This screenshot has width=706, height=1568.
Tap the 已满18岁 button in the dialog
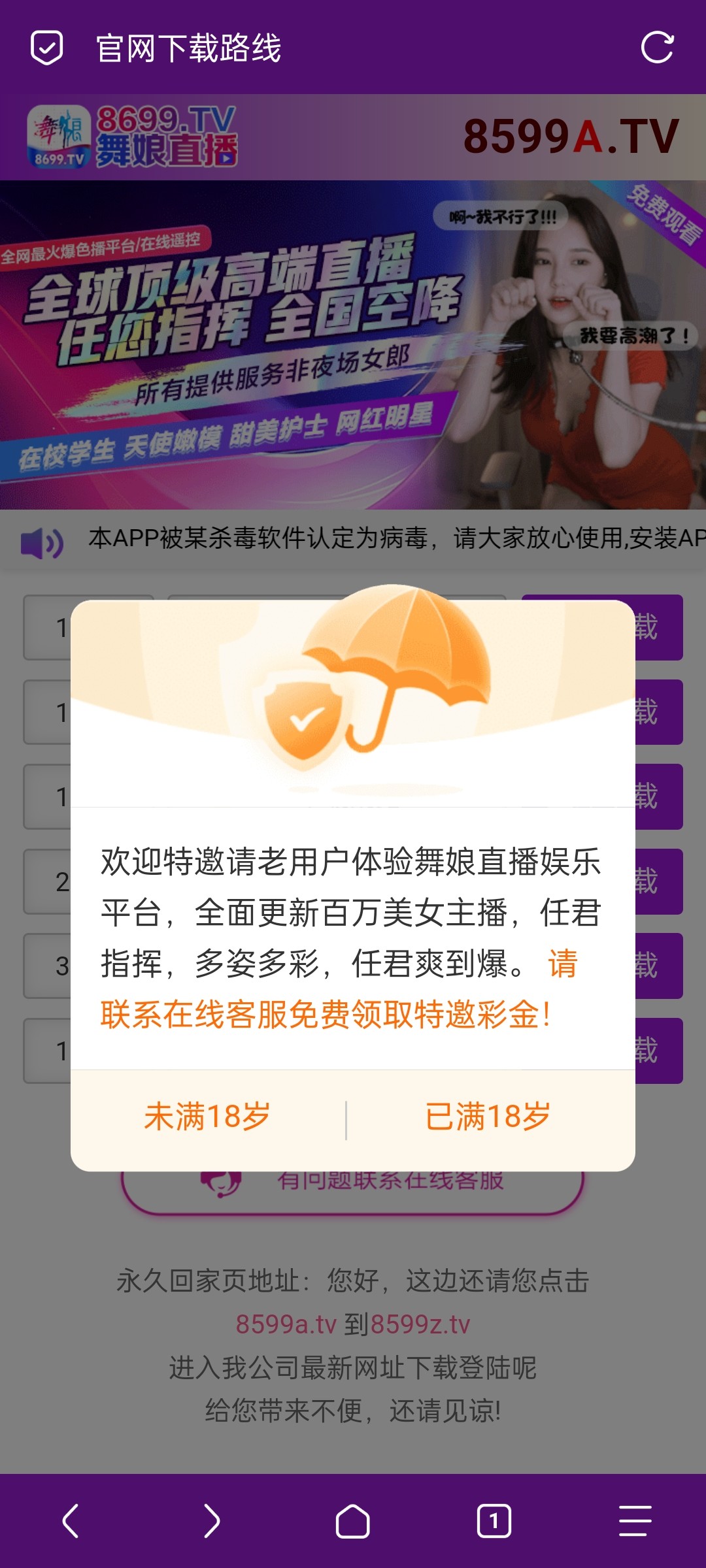[x=488, y=1117]
